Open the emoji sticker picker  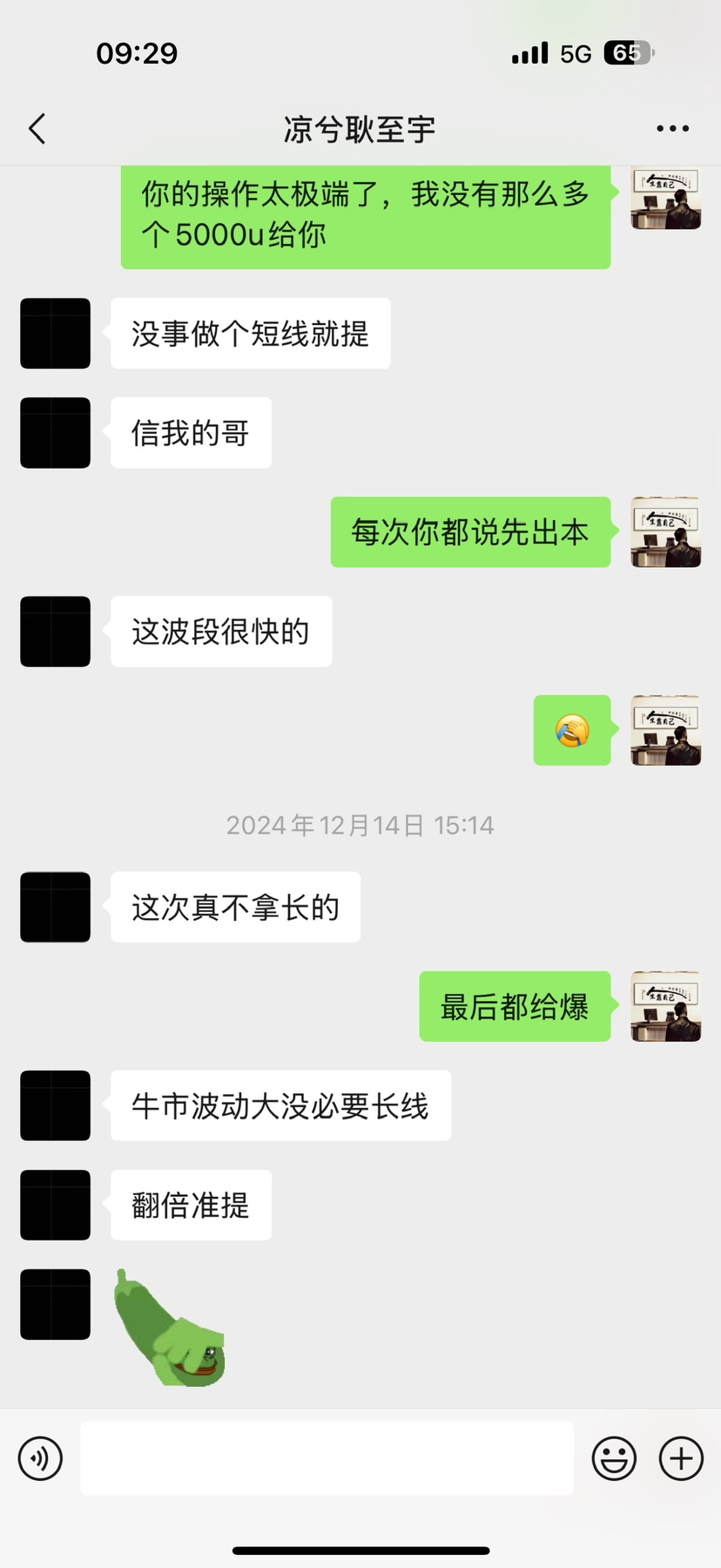point(614,1458)
